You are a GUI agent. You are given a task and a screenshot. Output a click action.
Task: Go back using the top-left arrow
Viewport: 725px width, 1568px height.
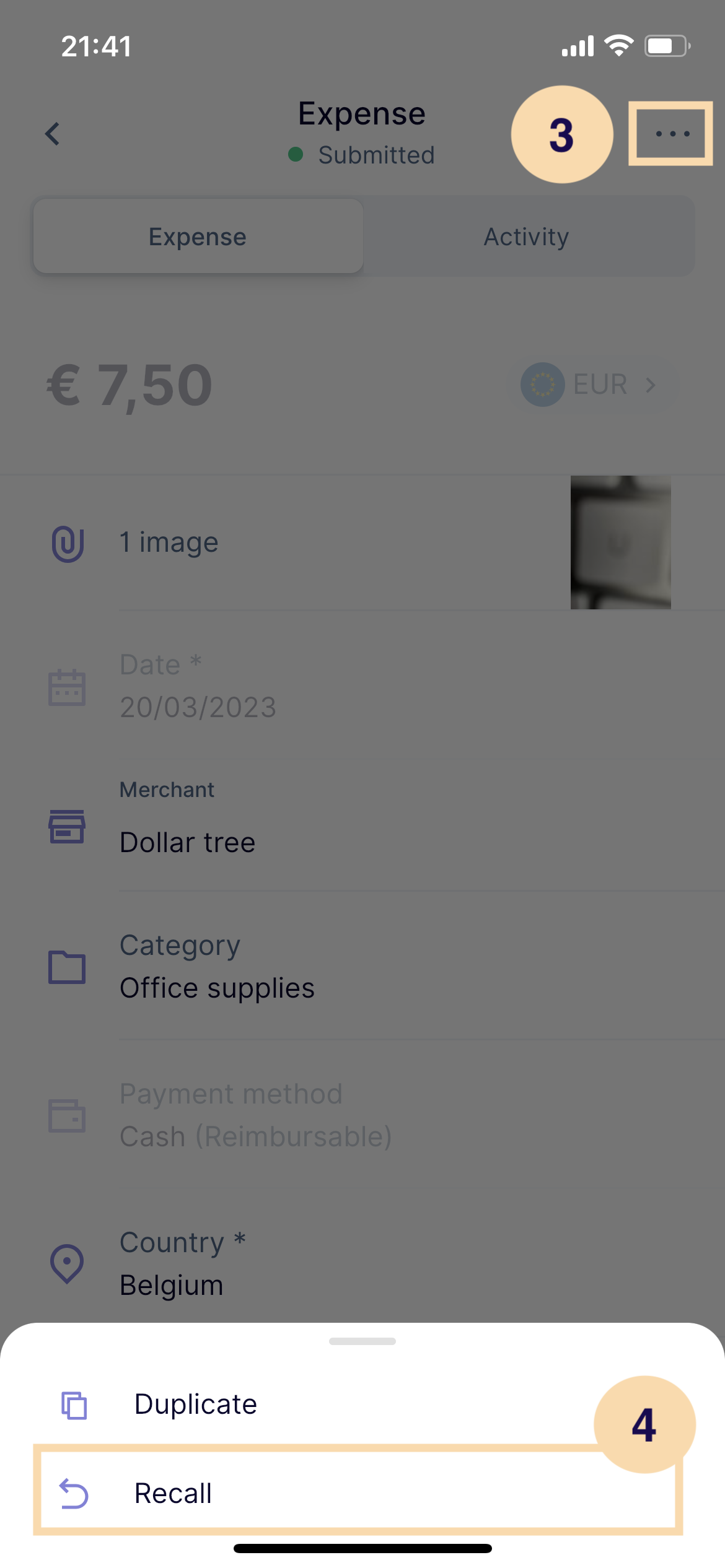click(53, 134)
